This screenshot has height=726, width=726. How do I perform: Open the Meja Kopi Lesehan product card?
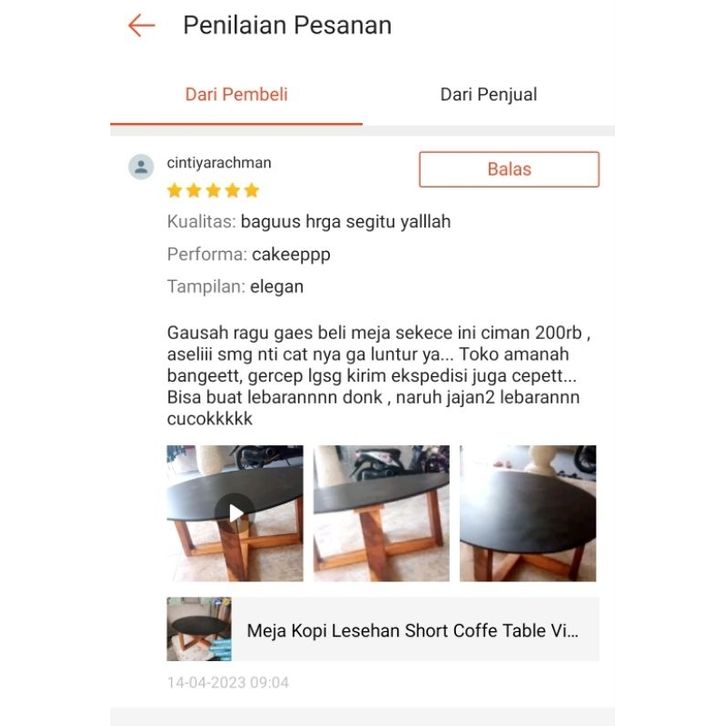(x=382, y=630)
